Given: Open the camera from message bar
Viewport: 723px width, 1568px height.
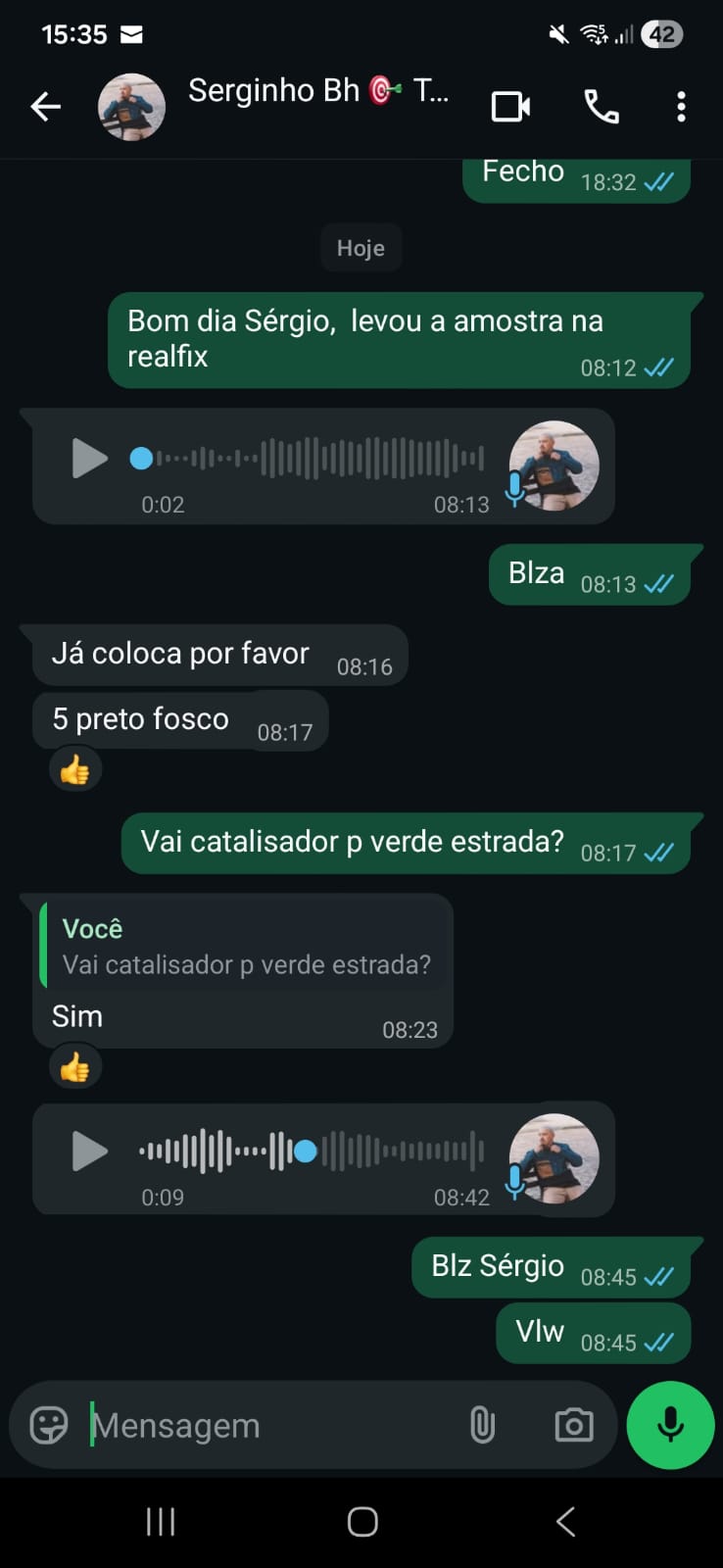Looking at the screenshot, I should tap(573, 1425).
